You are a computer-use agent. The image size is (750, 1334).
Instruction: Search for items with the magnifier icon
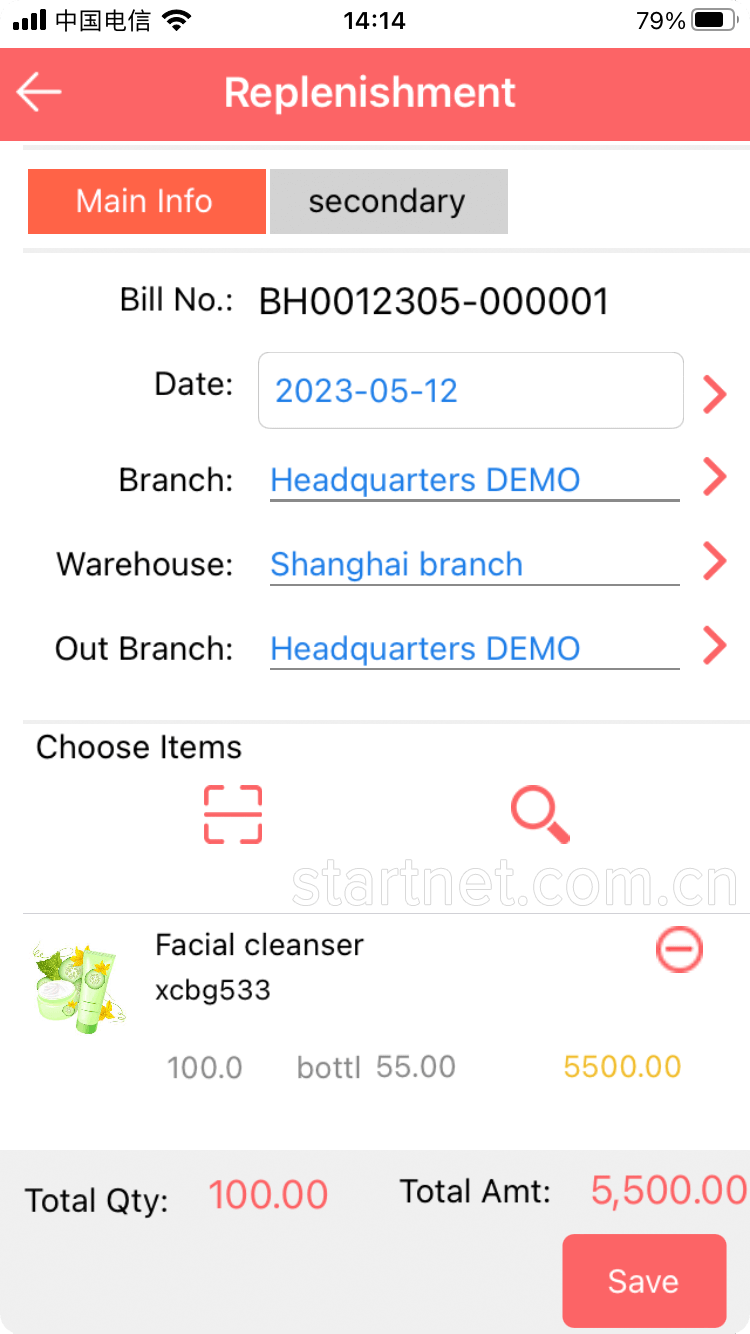(x=540, y=815)
